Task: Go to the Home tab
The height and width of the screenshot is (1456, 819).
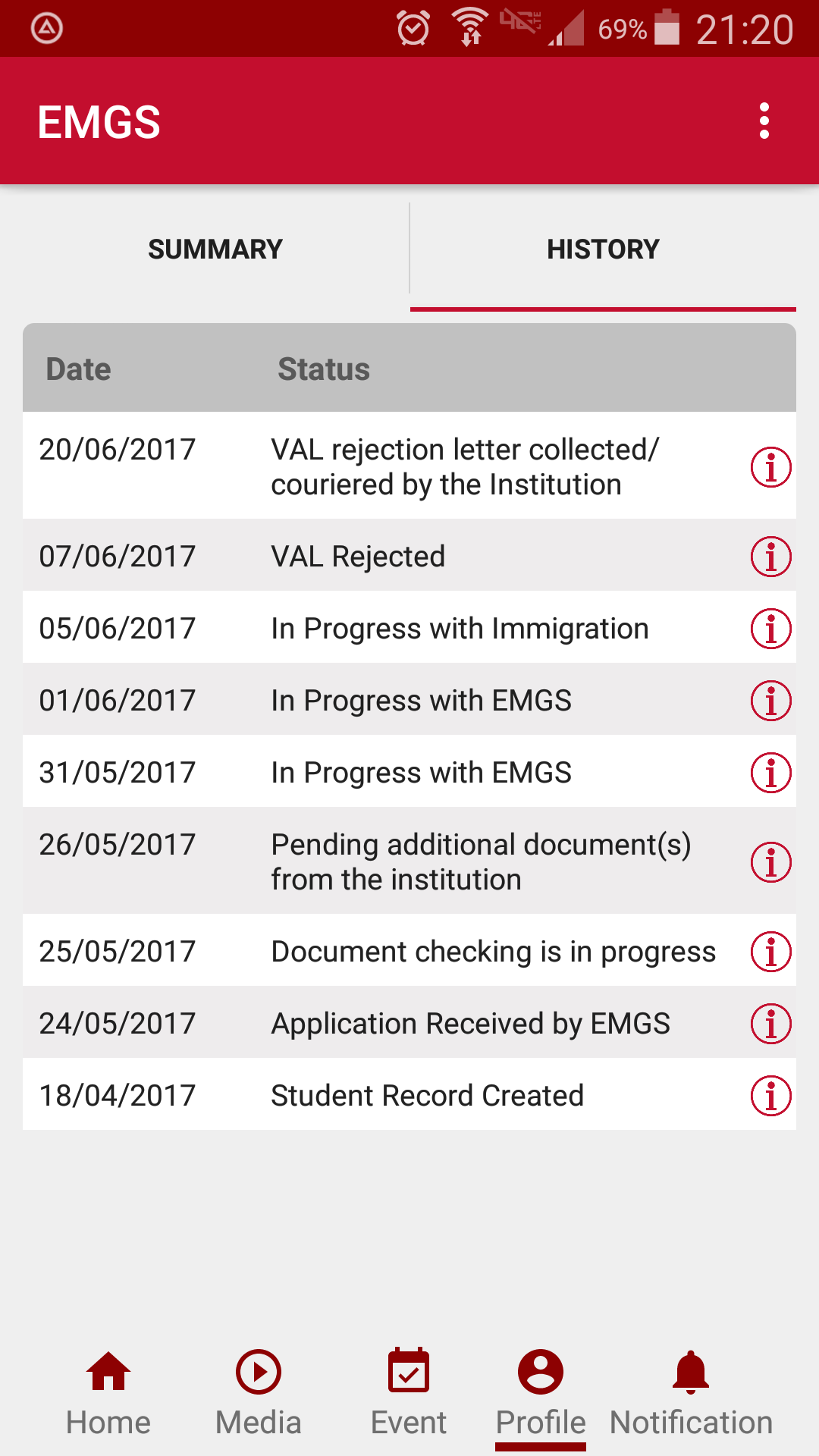Action: click(x=108, y=1394)
